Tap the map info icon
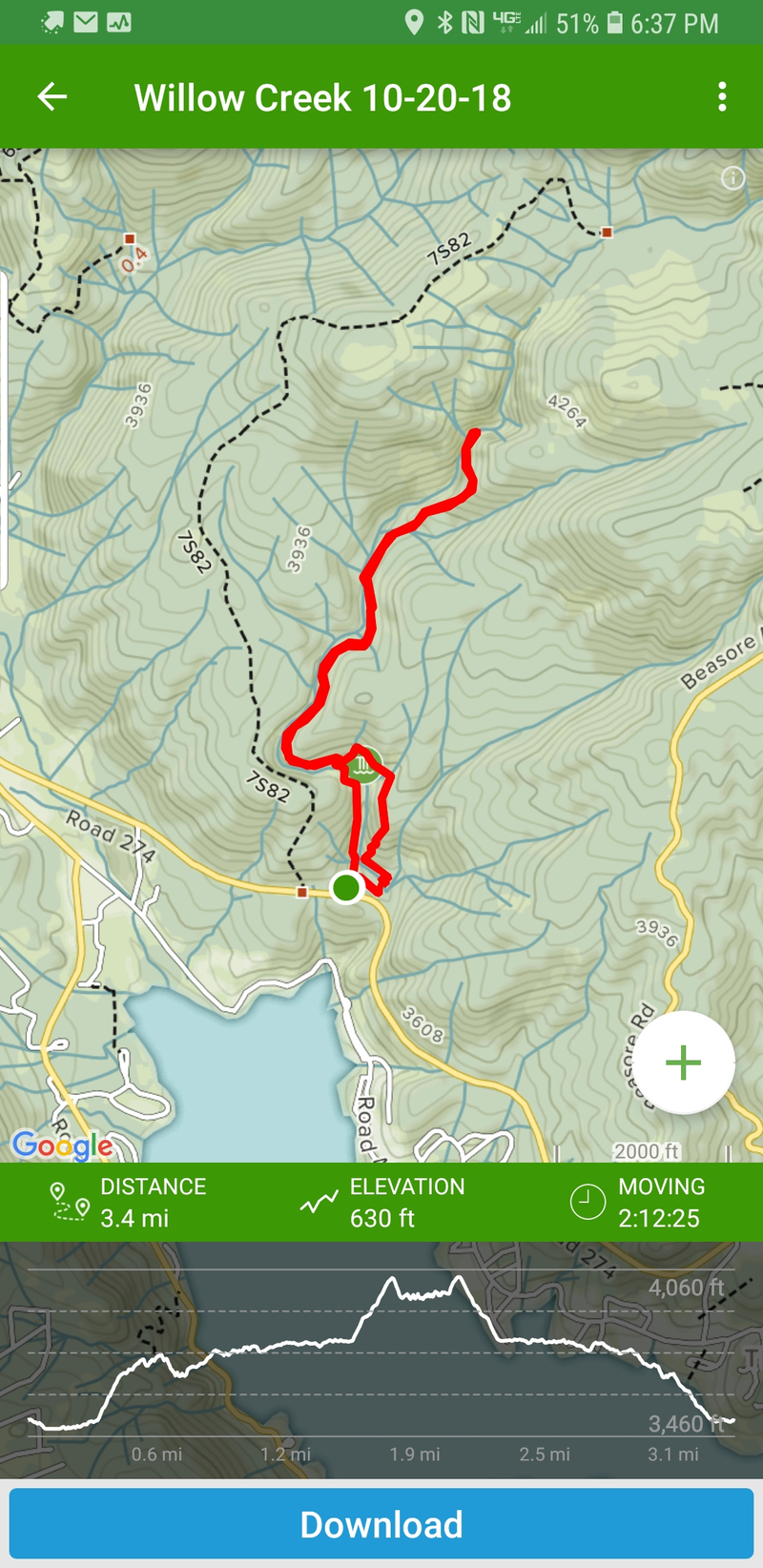The height and width of the screenshot is (1568, 763). [x=732, y=178]
